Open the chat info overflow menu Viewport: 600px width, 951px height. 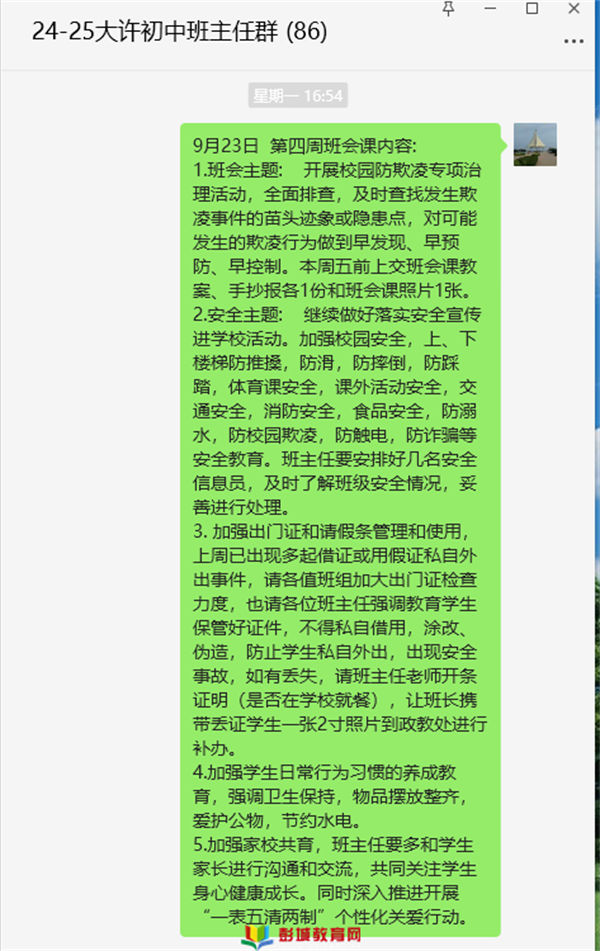point(573,42)
